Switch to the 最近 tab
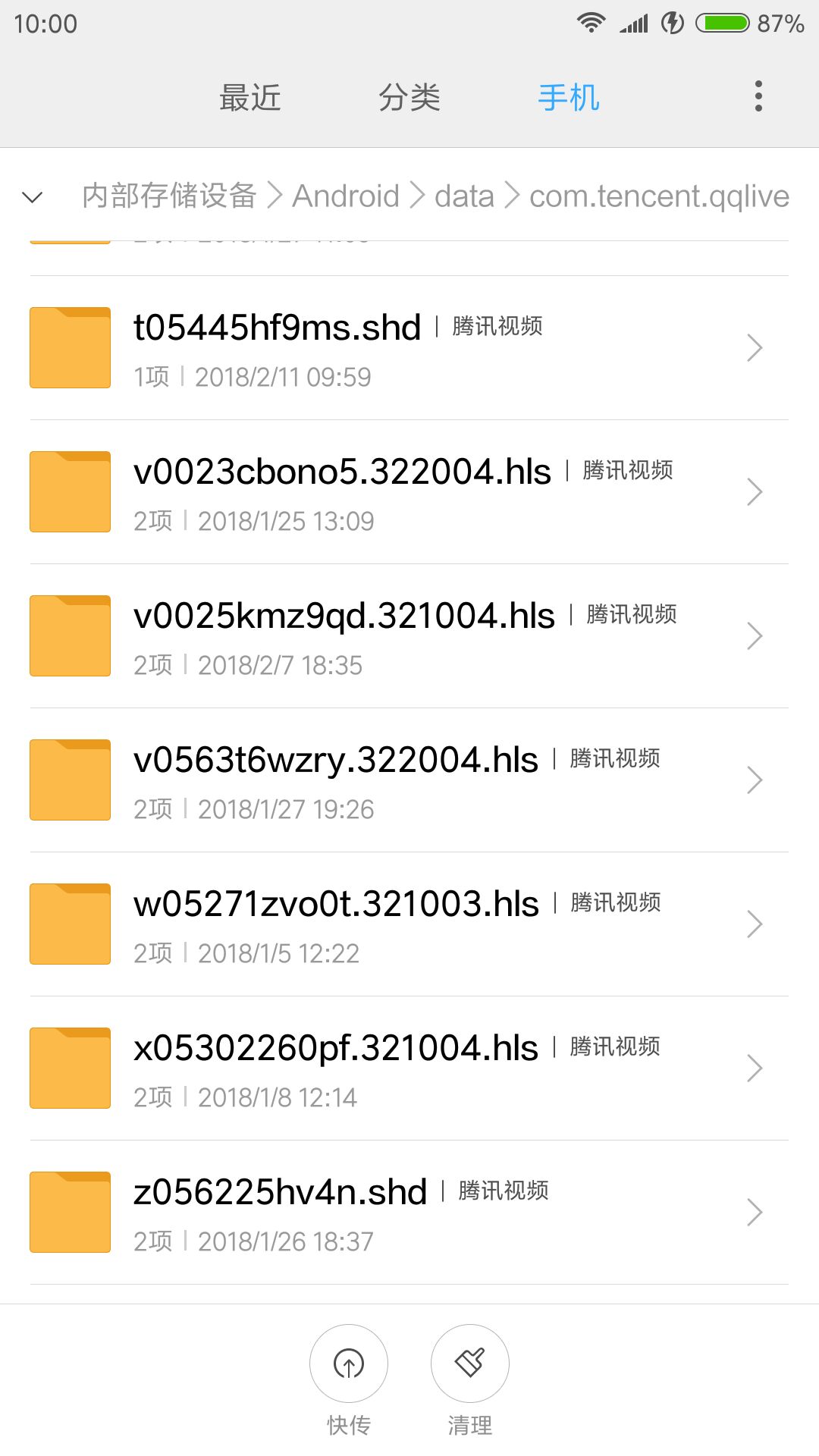 (250, 98)
